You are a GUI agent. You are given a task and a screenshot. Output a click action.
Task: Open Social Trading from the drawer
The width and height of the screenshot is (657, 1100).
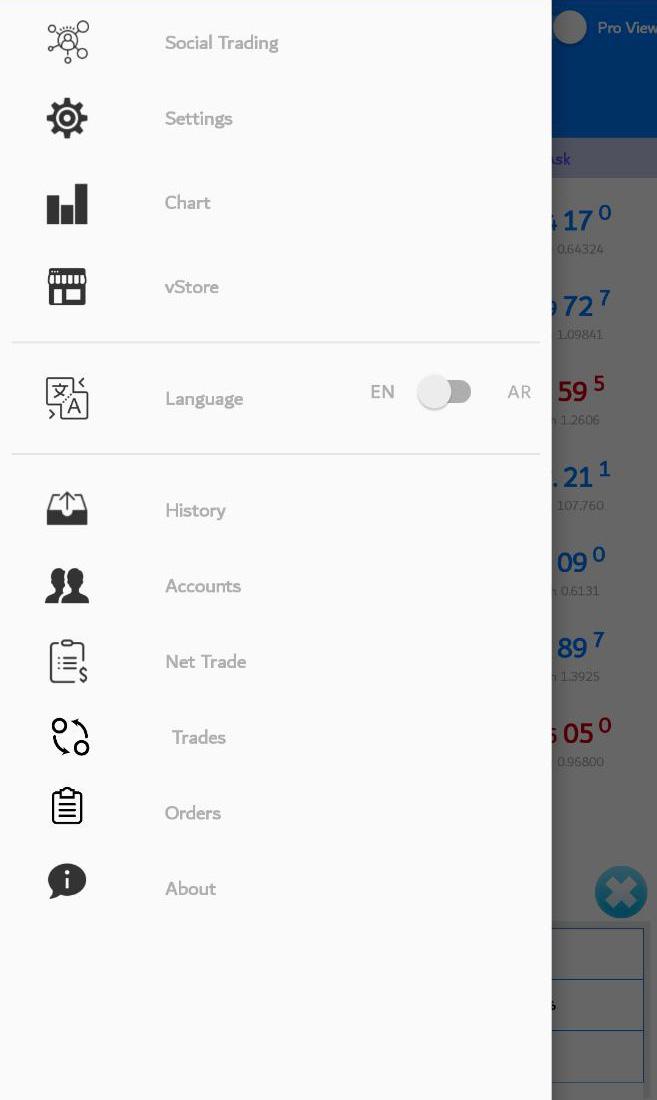click(x=276, y=43)
